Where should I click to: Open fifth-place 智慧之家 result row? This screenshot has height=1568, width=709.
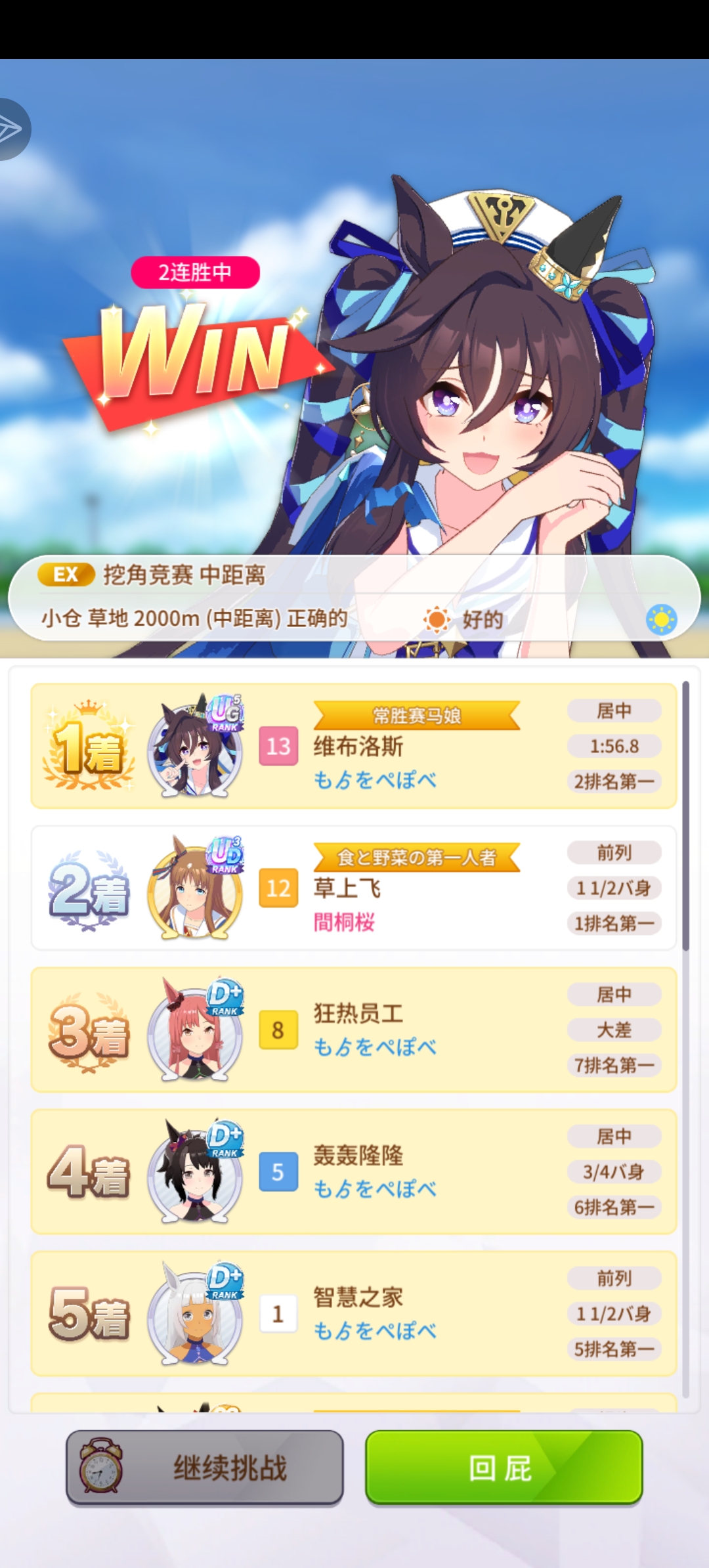pos(353,1313)
